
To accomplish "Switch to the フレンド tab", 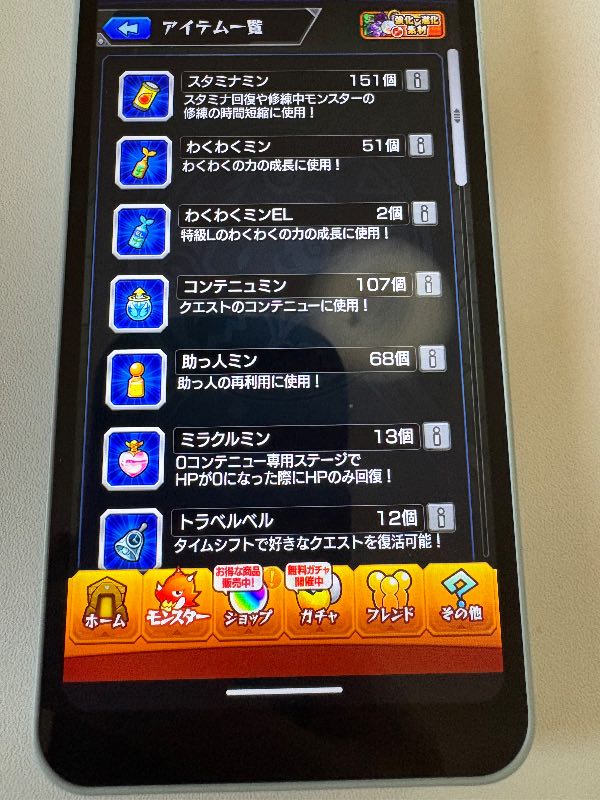I will pos(389,602).
